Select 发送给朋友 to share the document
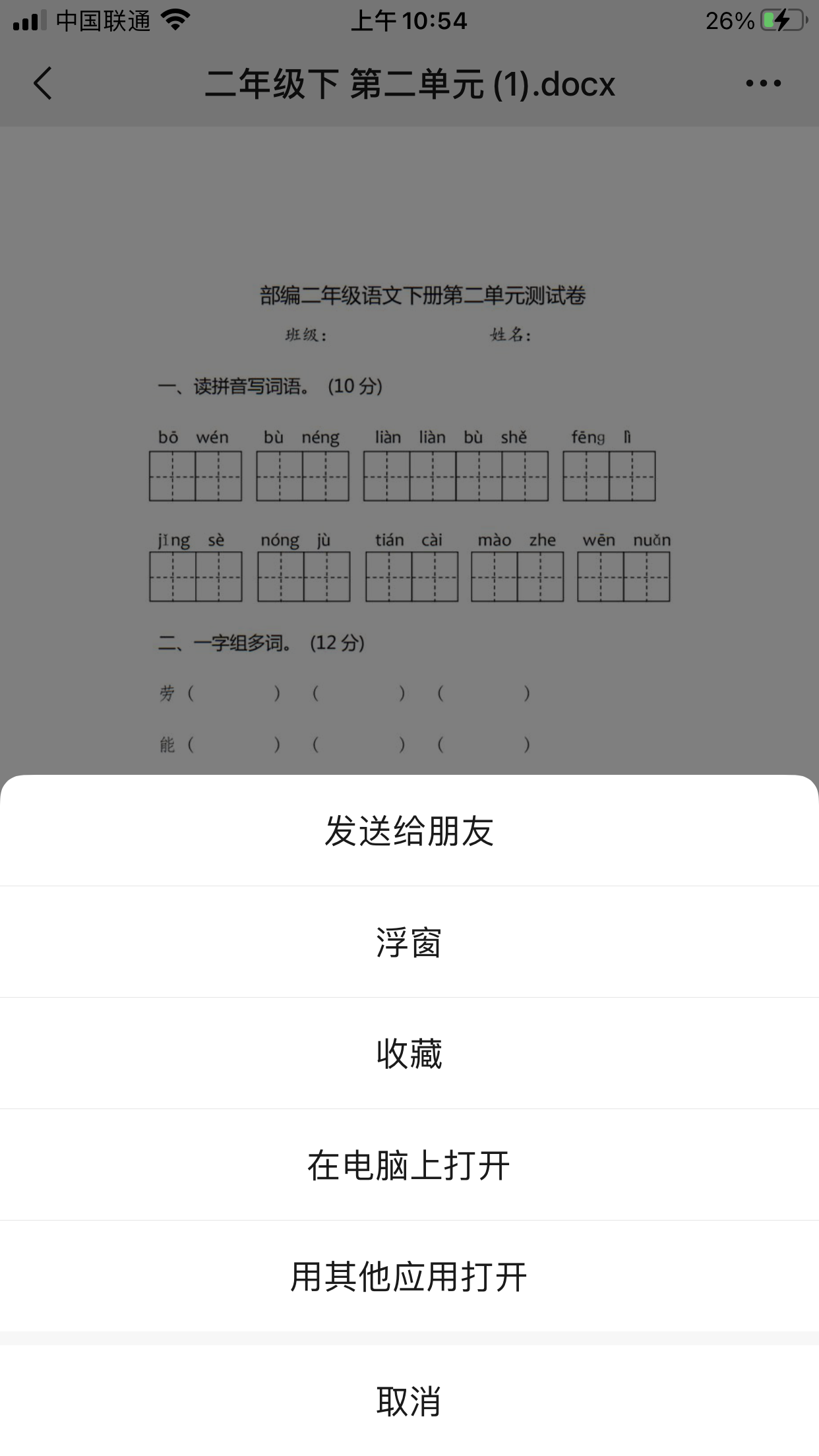 tap(409, 830)
